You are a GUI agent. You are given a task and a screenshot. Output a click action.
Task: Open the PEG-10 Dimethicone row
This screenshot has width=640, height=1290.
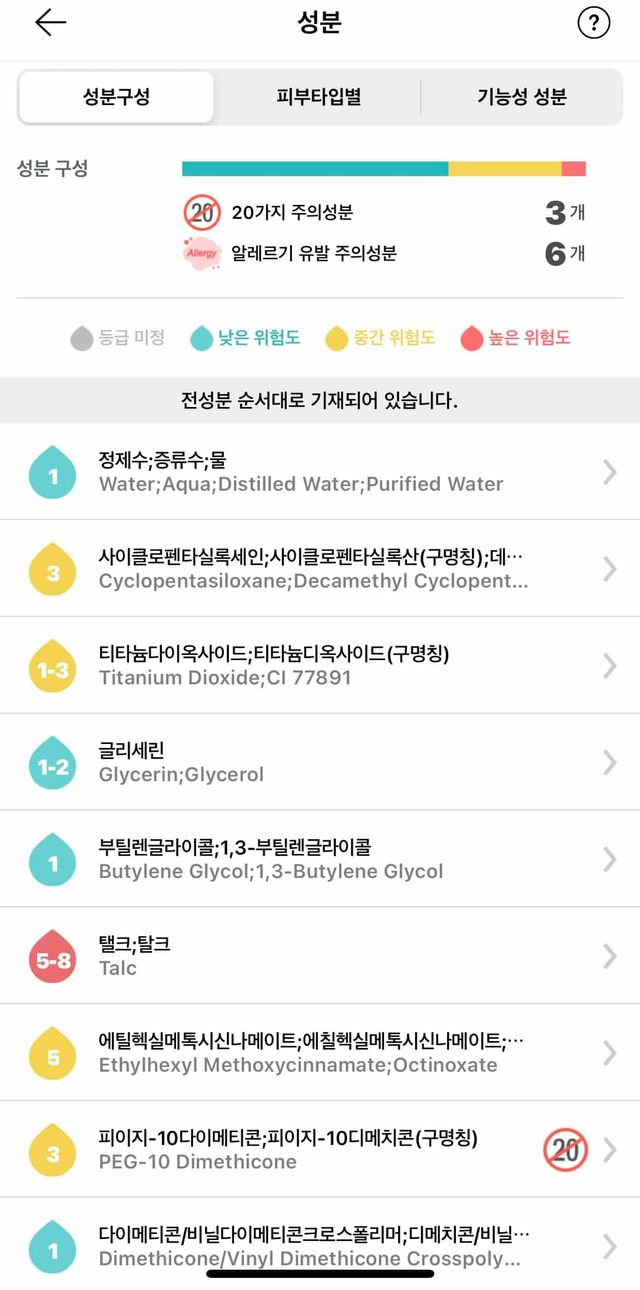click(320, 1150)
